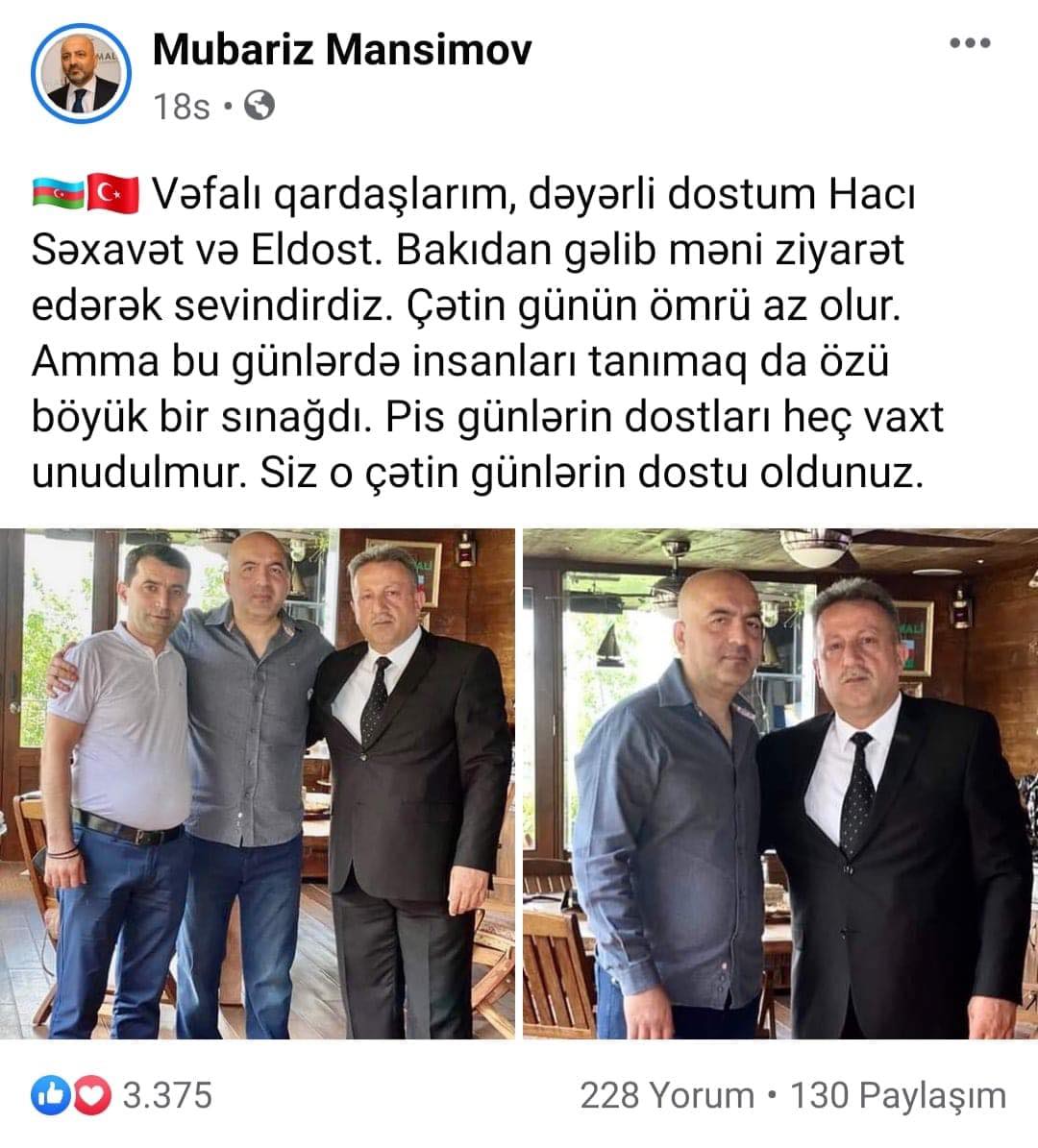The image size is (1038, 1148).
Task: Open the post's three-dot options menu
Action: [969, 44]
